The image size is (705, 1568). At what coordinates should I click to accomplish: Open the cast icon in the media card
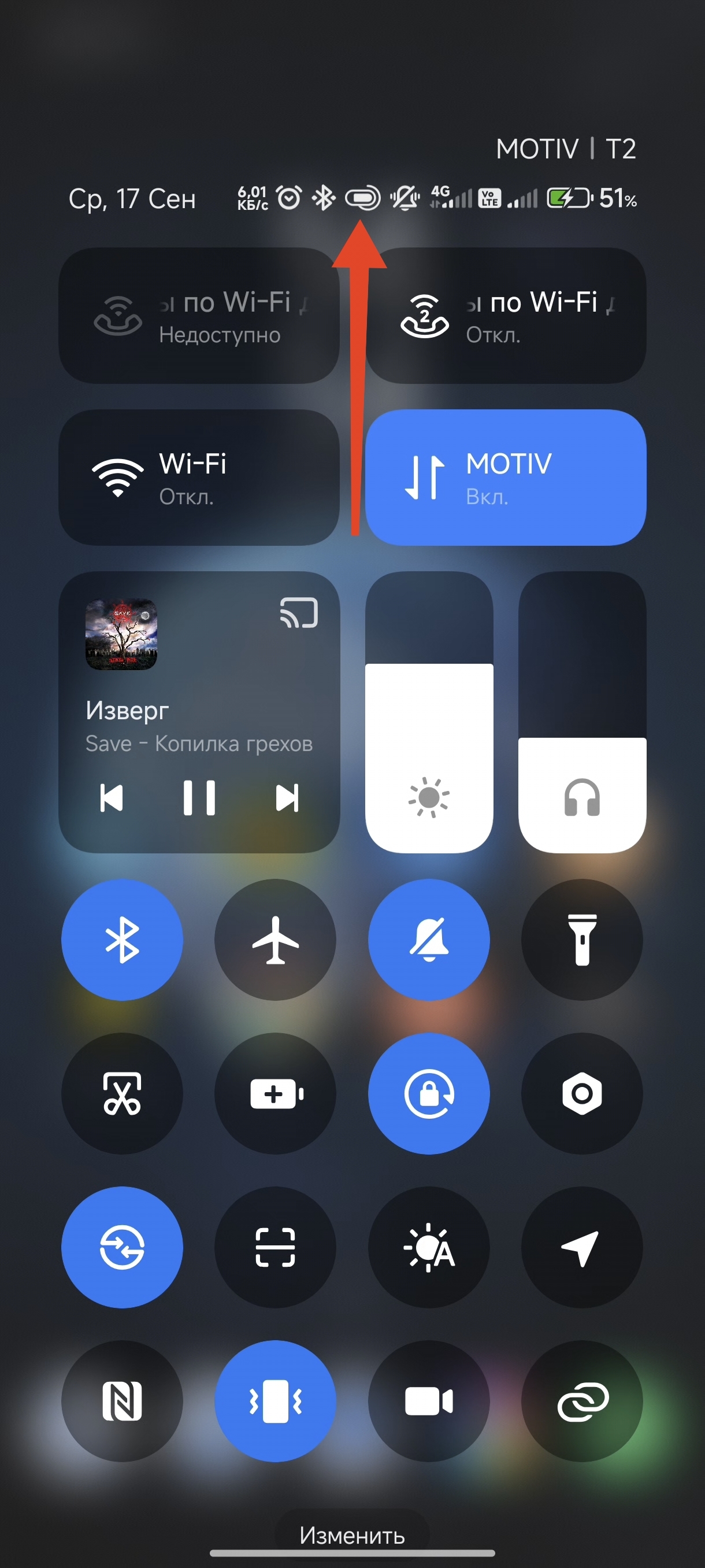coord(299,612)
